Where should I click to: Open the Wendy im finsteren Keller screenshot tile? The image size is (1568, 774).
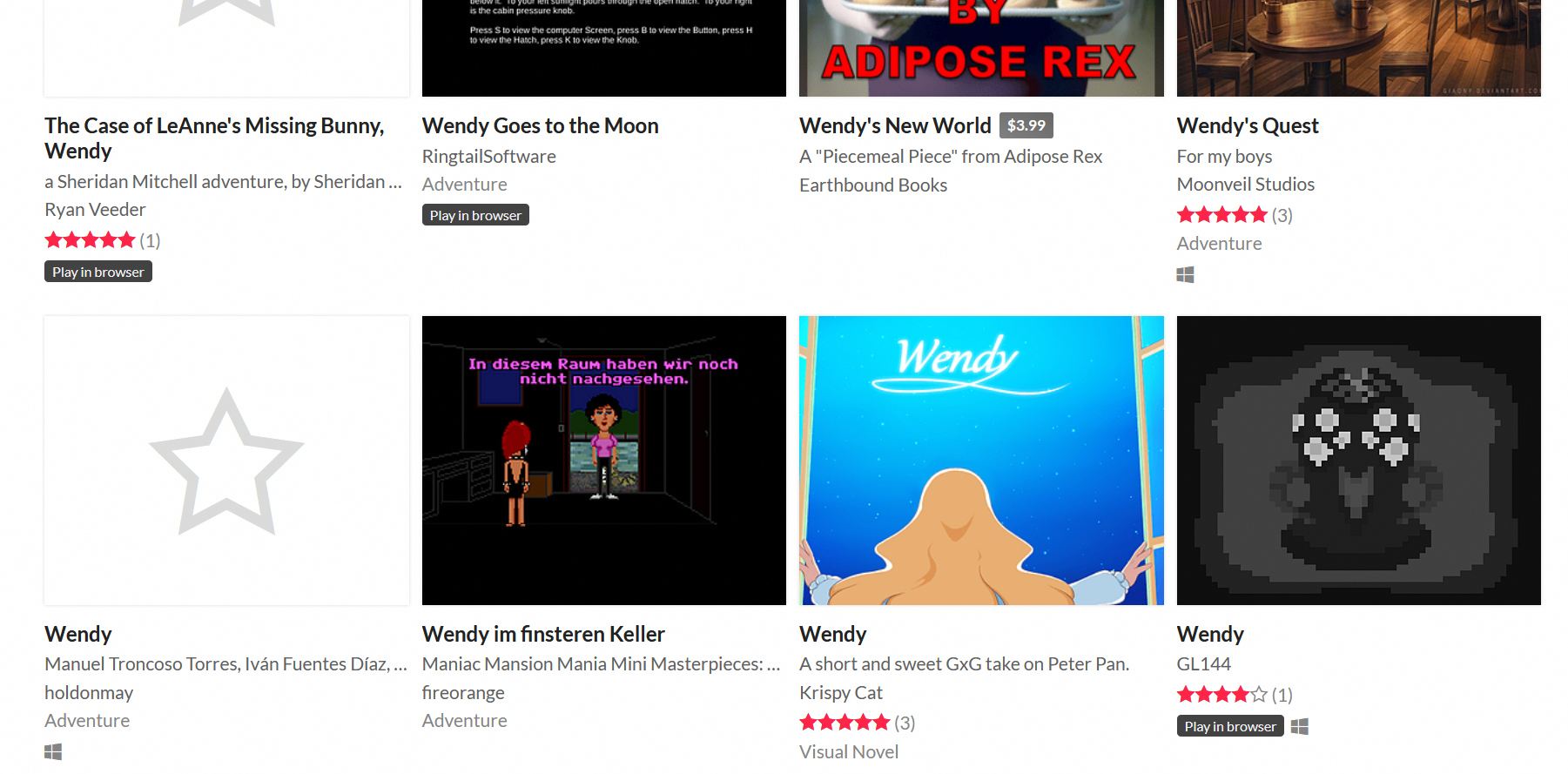click(603, 460)
